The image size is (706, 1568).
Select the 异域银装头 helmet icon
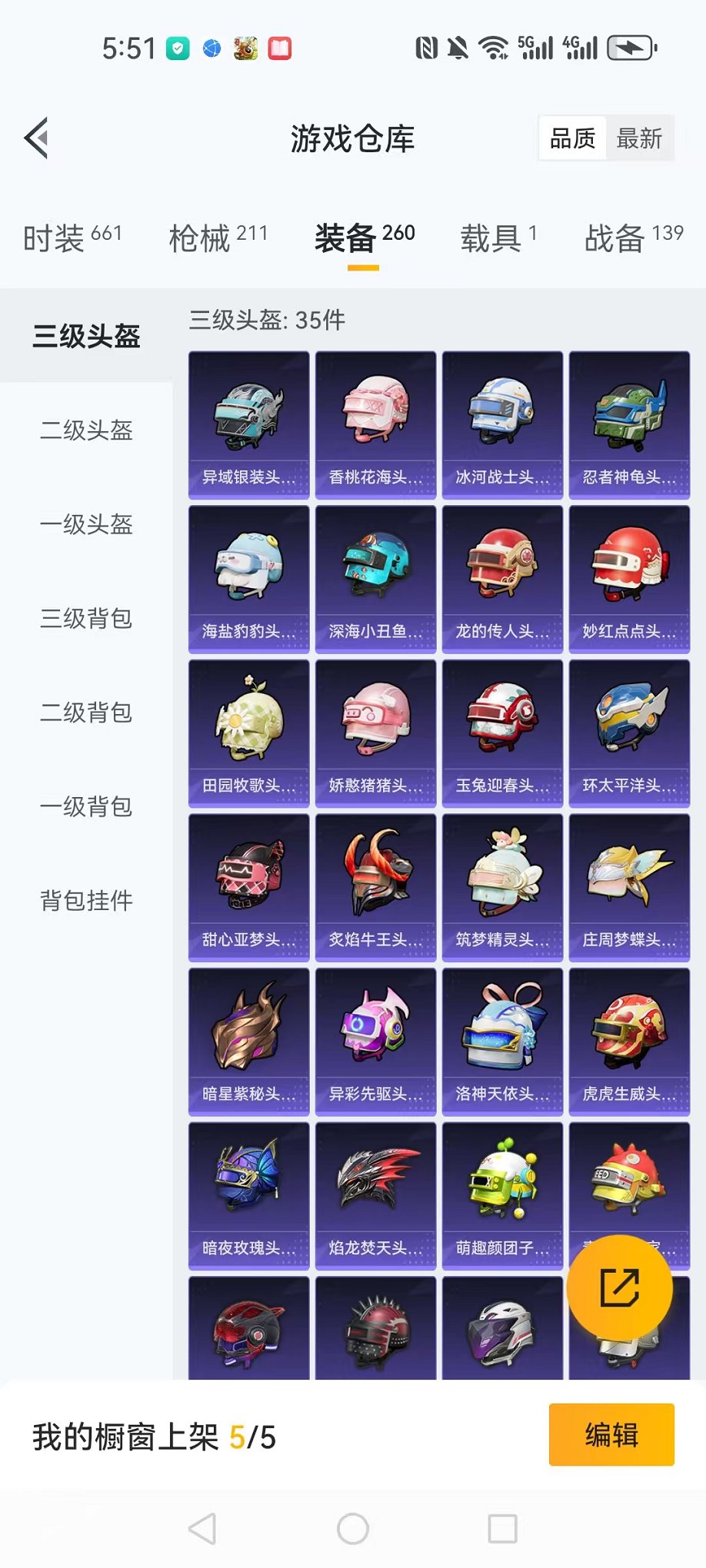point(248,423)
